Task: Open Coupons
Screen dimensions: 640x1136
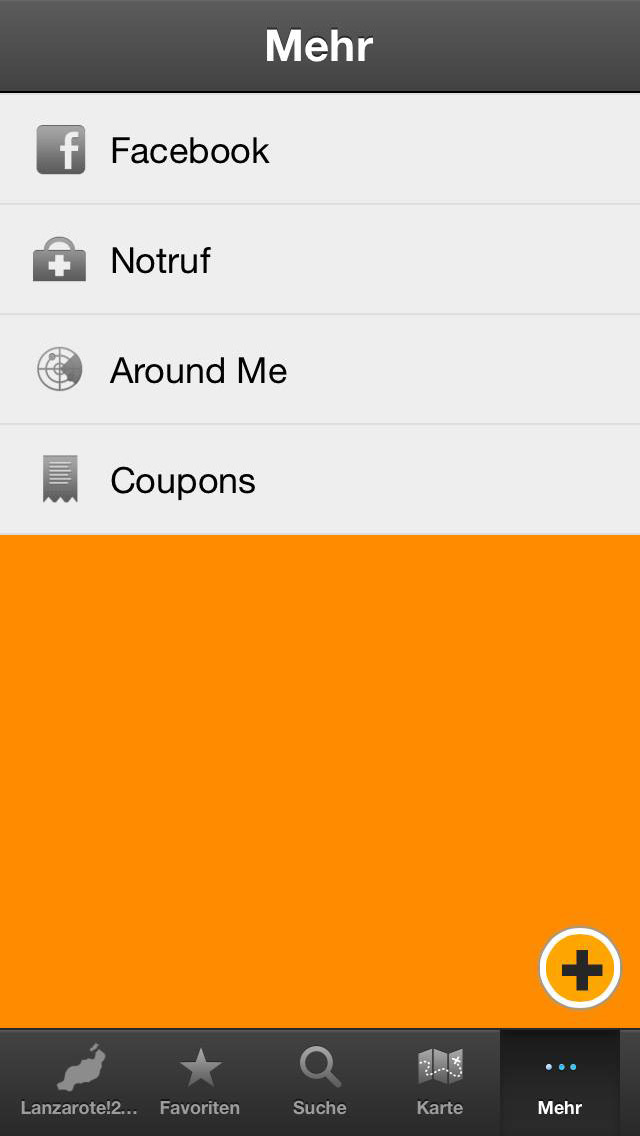Action: [320, 480]
